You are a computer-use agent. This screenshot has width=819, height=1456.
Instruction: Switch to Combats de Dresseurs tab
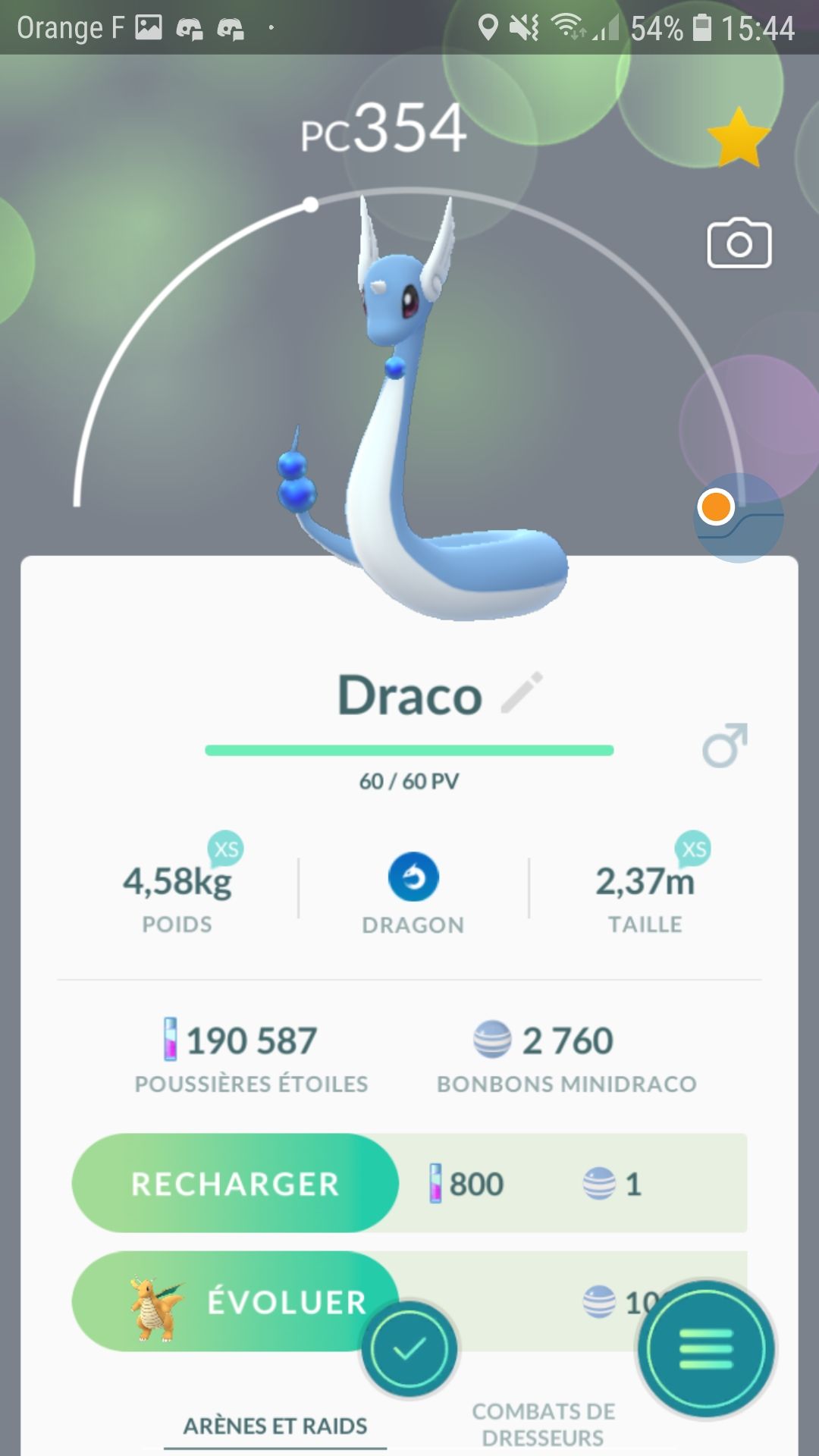pyautogui.click(x=543, y=1424)
